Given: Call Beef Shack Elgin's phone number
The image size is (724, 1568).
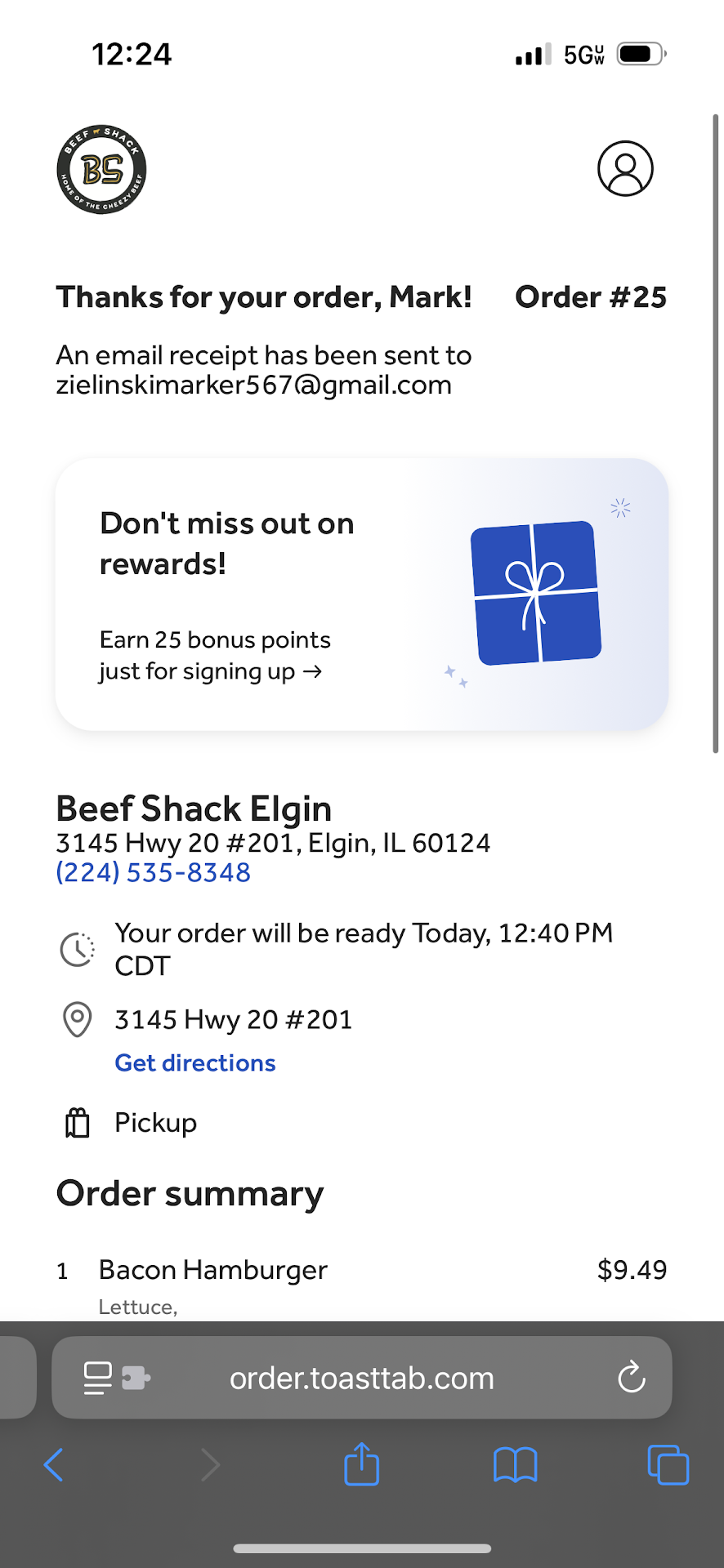Looking at the screenshot, I should (x=154, y=873).
